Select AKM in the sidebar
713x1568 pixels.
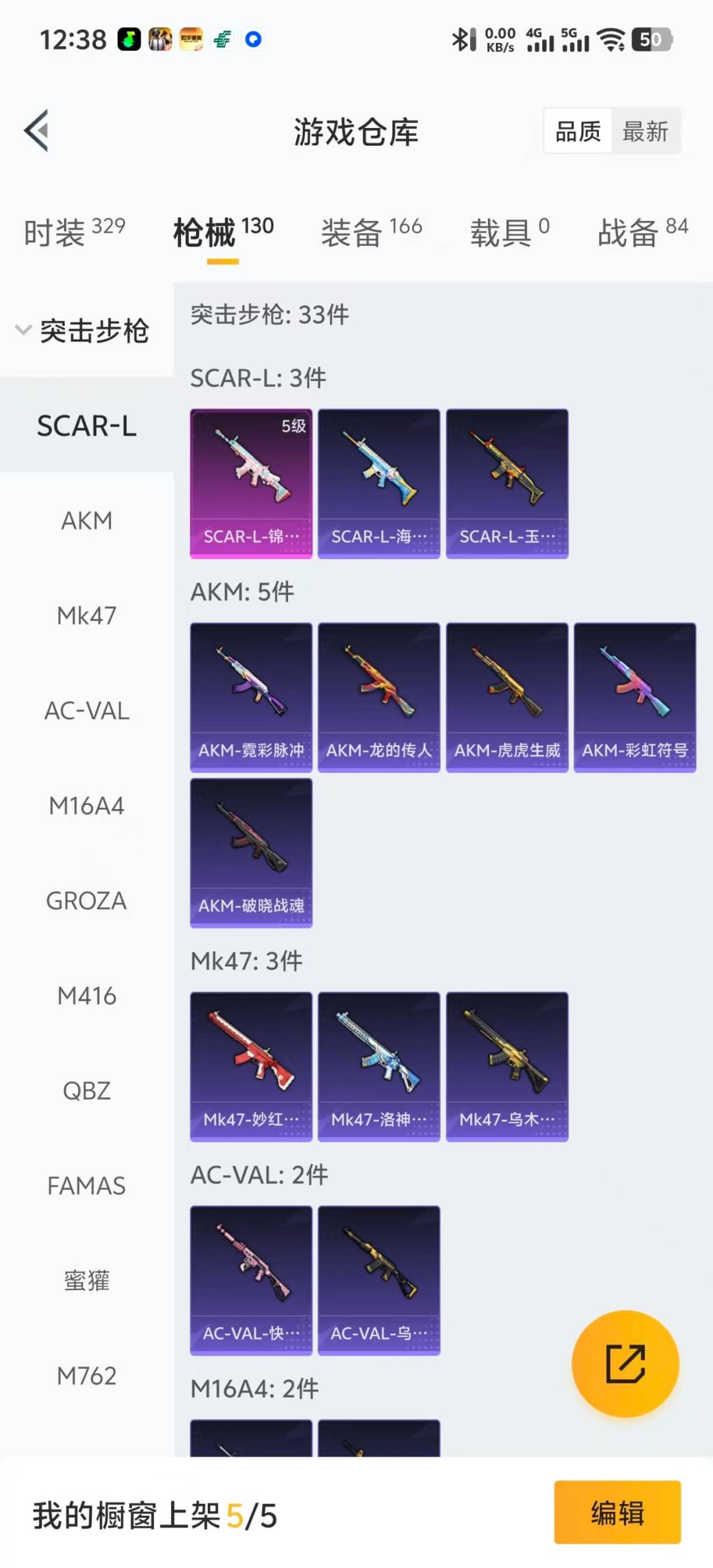pos(86,521)
